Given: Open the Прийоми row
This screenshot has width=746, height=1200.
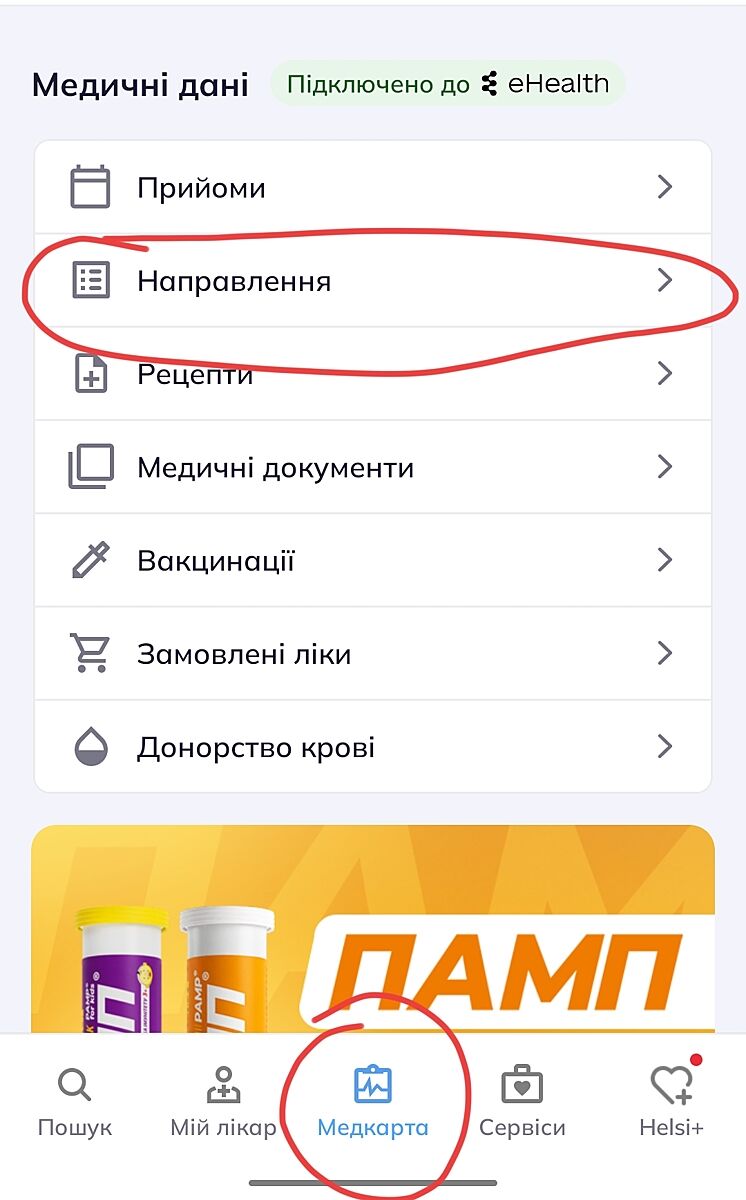Looking at the screenshot, I should coord(372,188).
